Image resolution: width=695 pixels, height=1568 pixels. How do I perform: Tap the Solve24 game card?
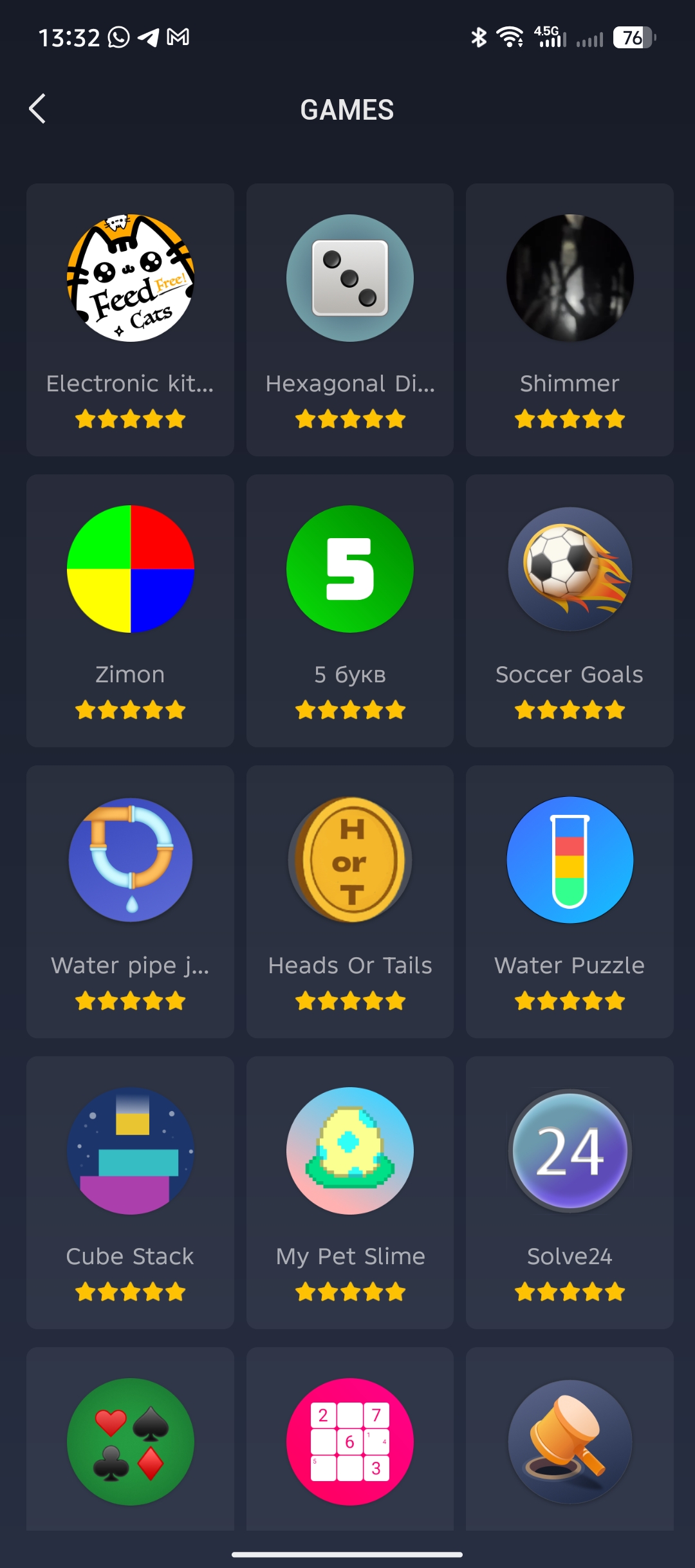click(570, 1192)
